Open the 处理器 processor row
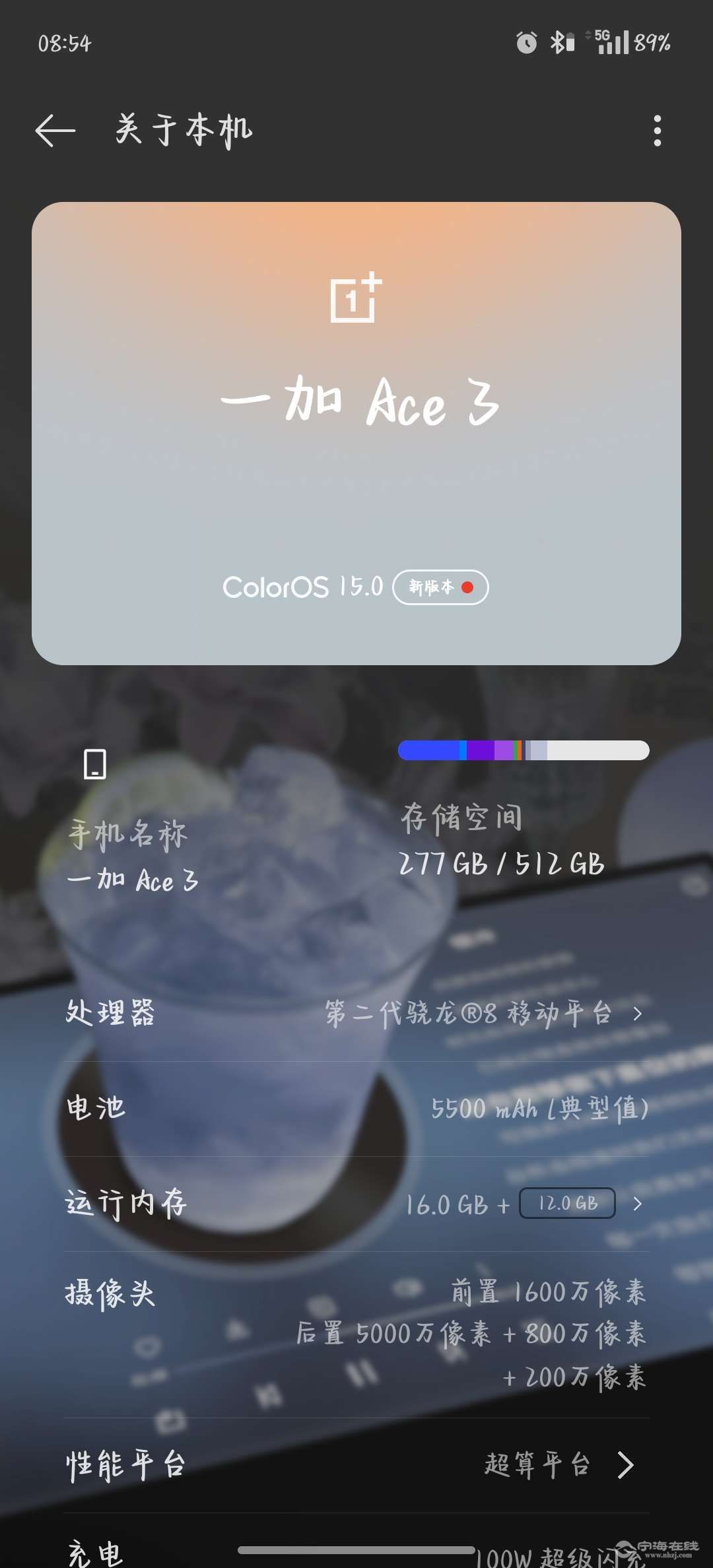Viewport: 713px width, 1568px height. [356, 1013]
